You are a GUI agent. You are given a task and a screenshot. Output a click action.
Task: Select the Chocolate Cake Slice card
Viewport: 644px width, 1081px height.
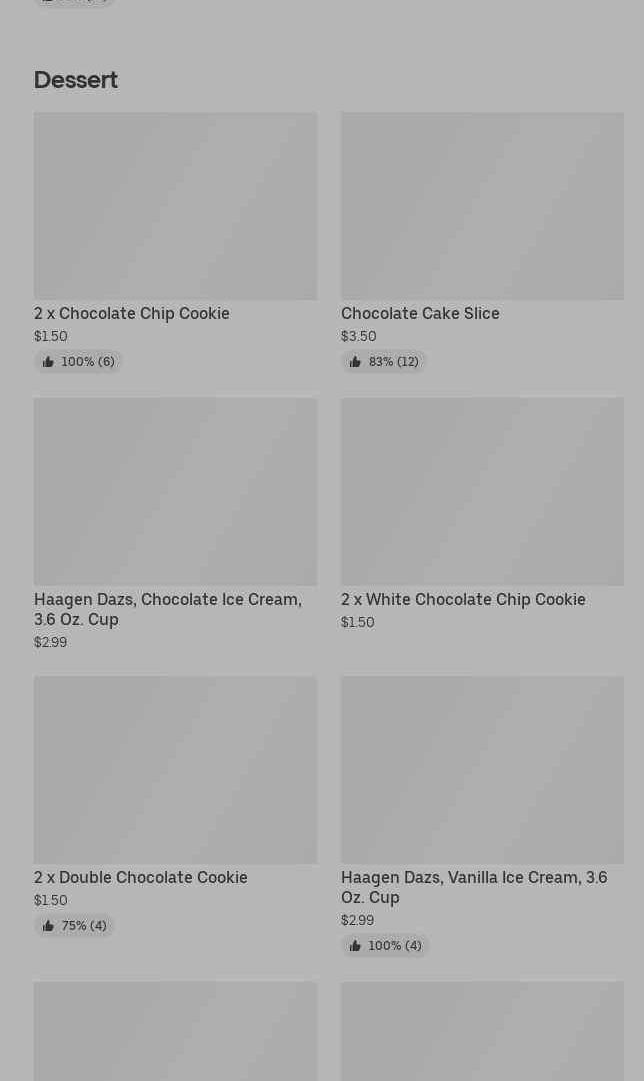tap(482, 243)
